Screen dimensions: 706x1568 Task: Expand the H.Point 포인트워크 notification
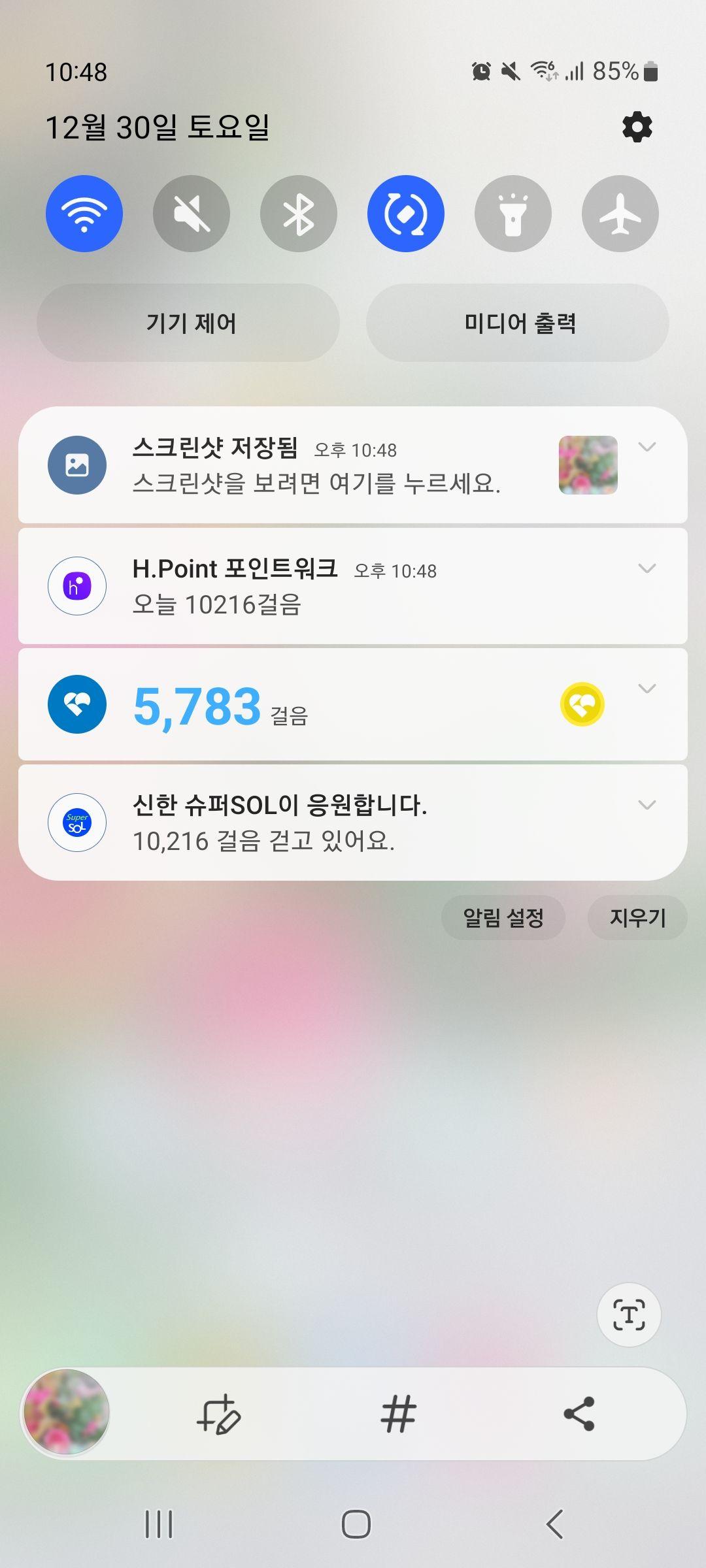647,568
